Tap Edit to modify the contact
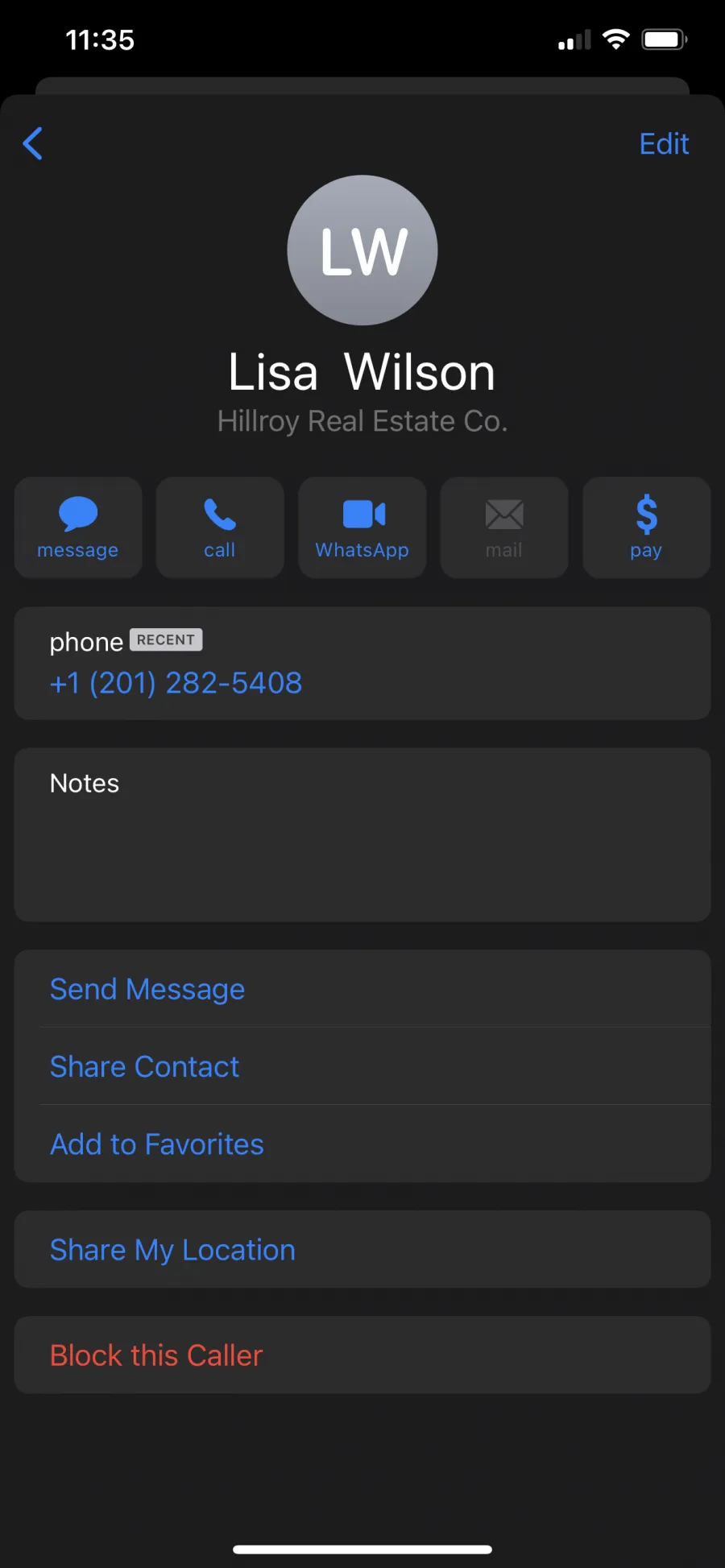Viewport: 725px width, 1568px height. coord(664,144)
